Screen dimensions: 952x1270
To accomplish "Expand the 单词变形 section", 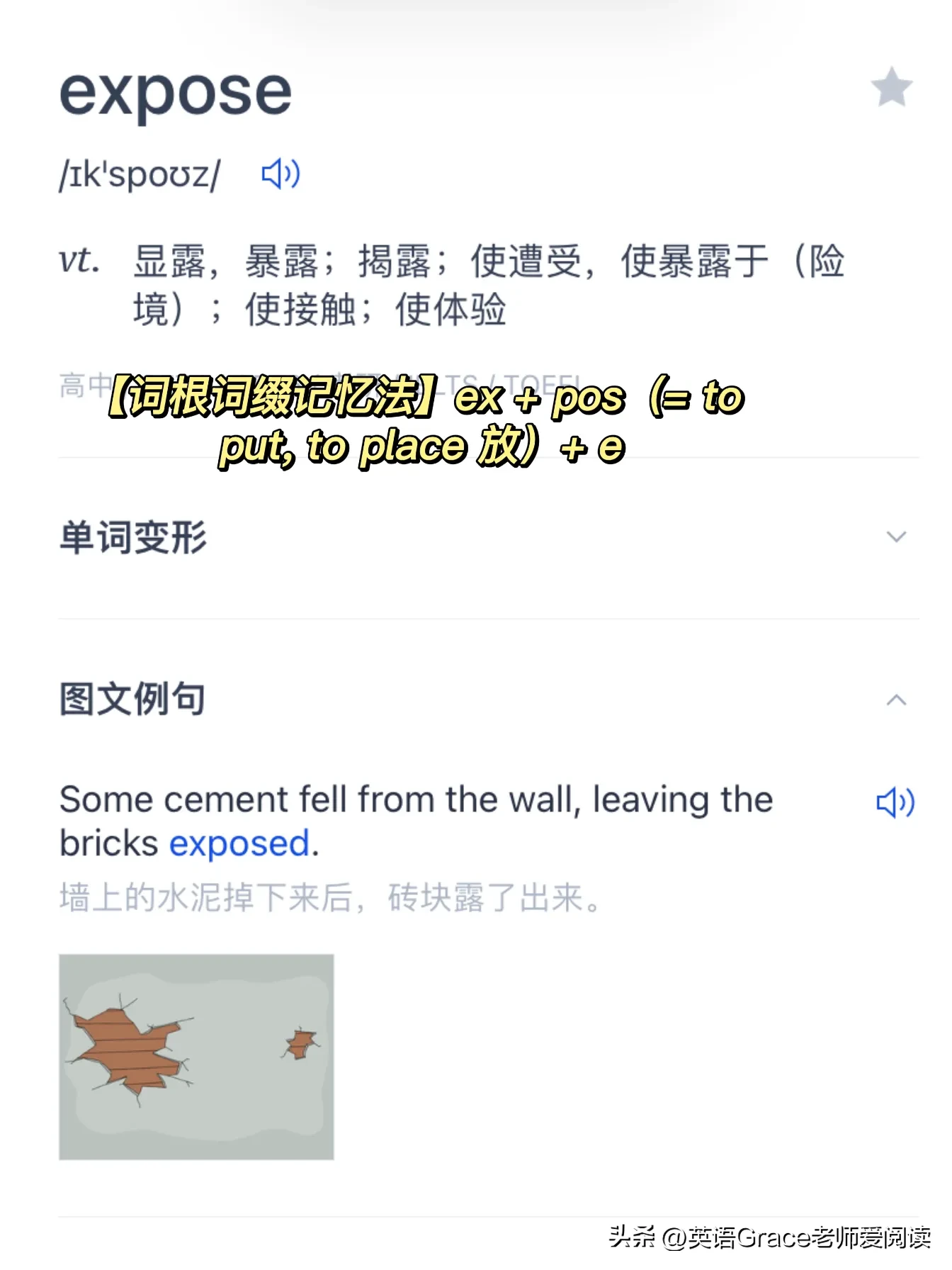I will [896, 536].
